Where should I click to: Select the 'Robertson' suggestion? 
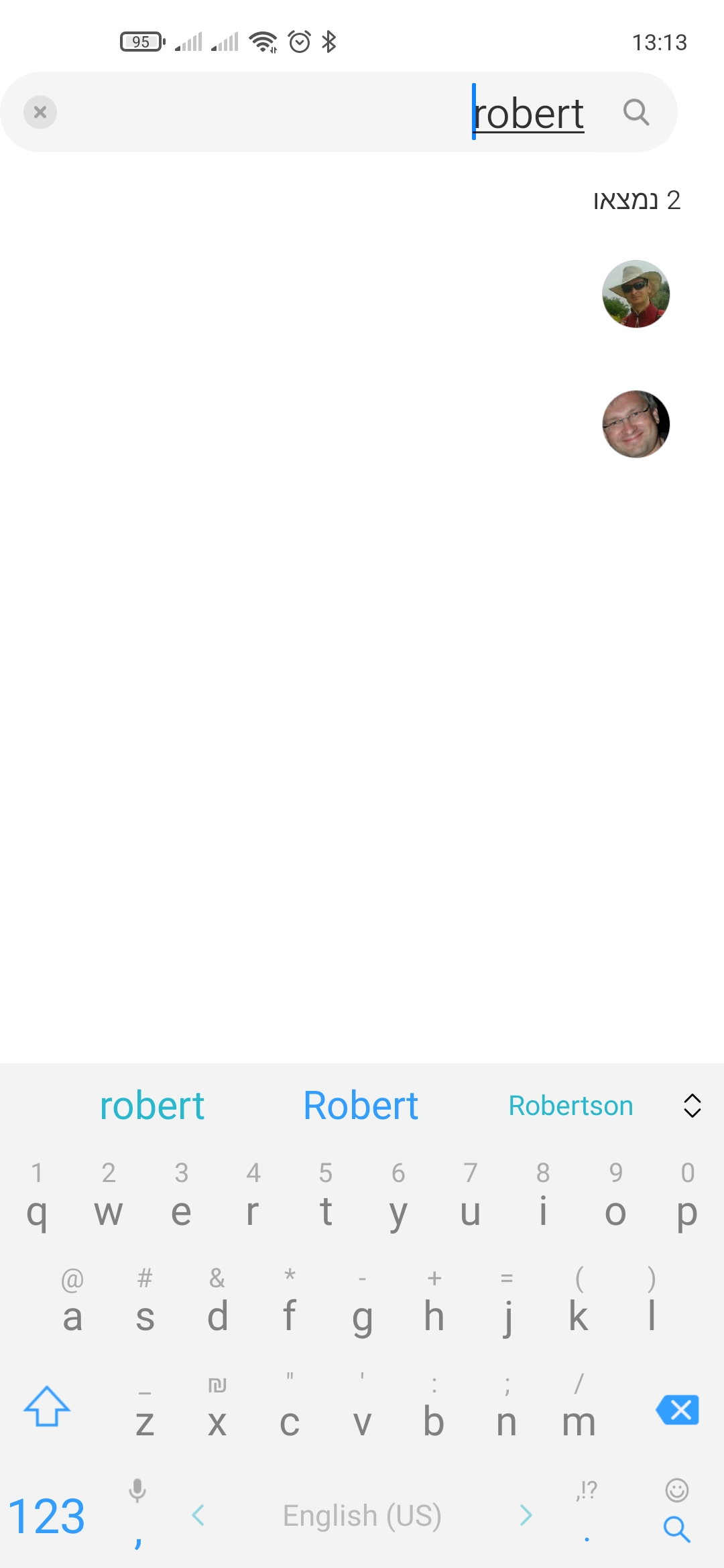click(x=570, y=1106)
